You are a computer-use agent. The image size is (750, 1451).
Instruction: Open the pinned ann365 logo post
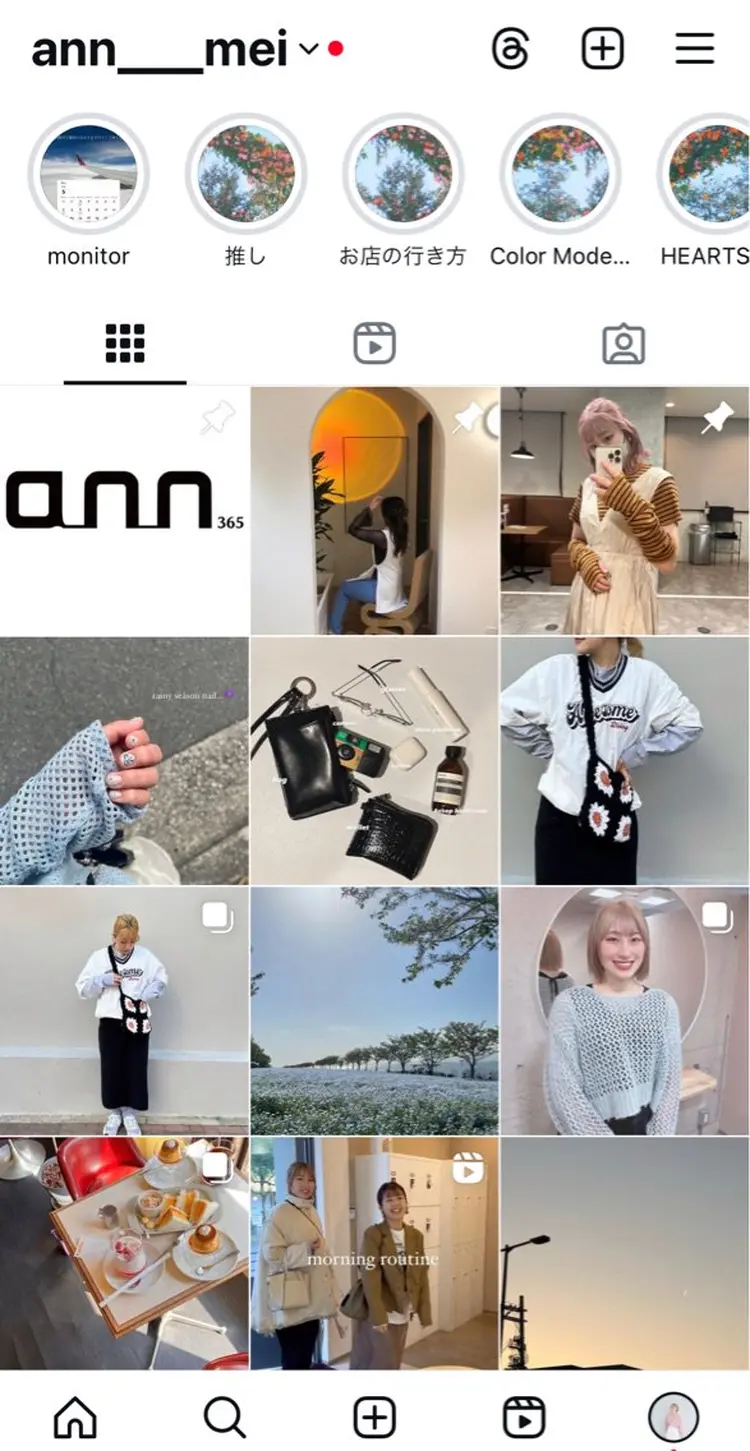(124, 510)
